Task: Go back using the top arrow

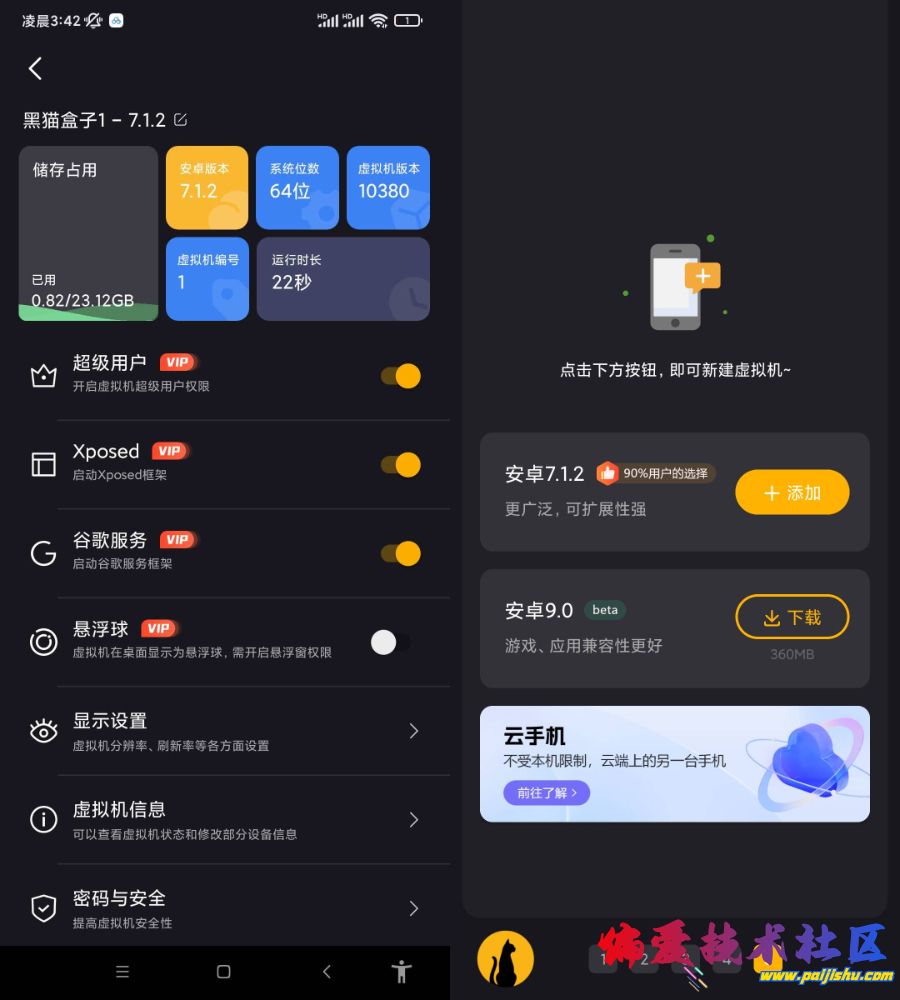Action: click(36, 68)
